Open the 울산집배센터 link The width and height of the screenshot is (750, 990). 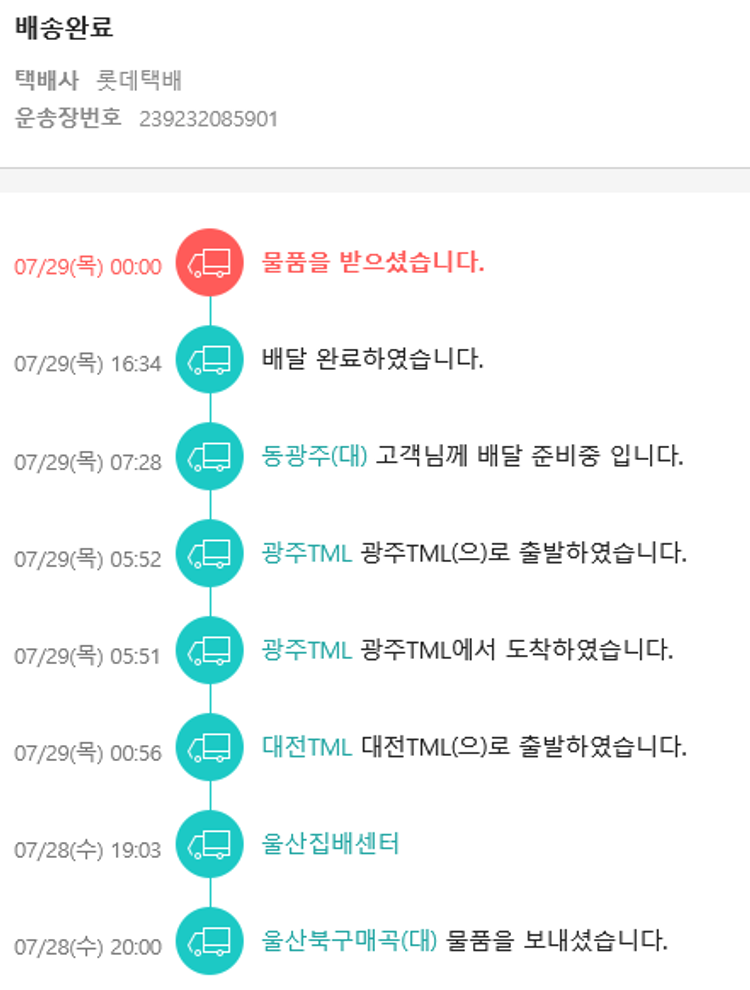330,843
